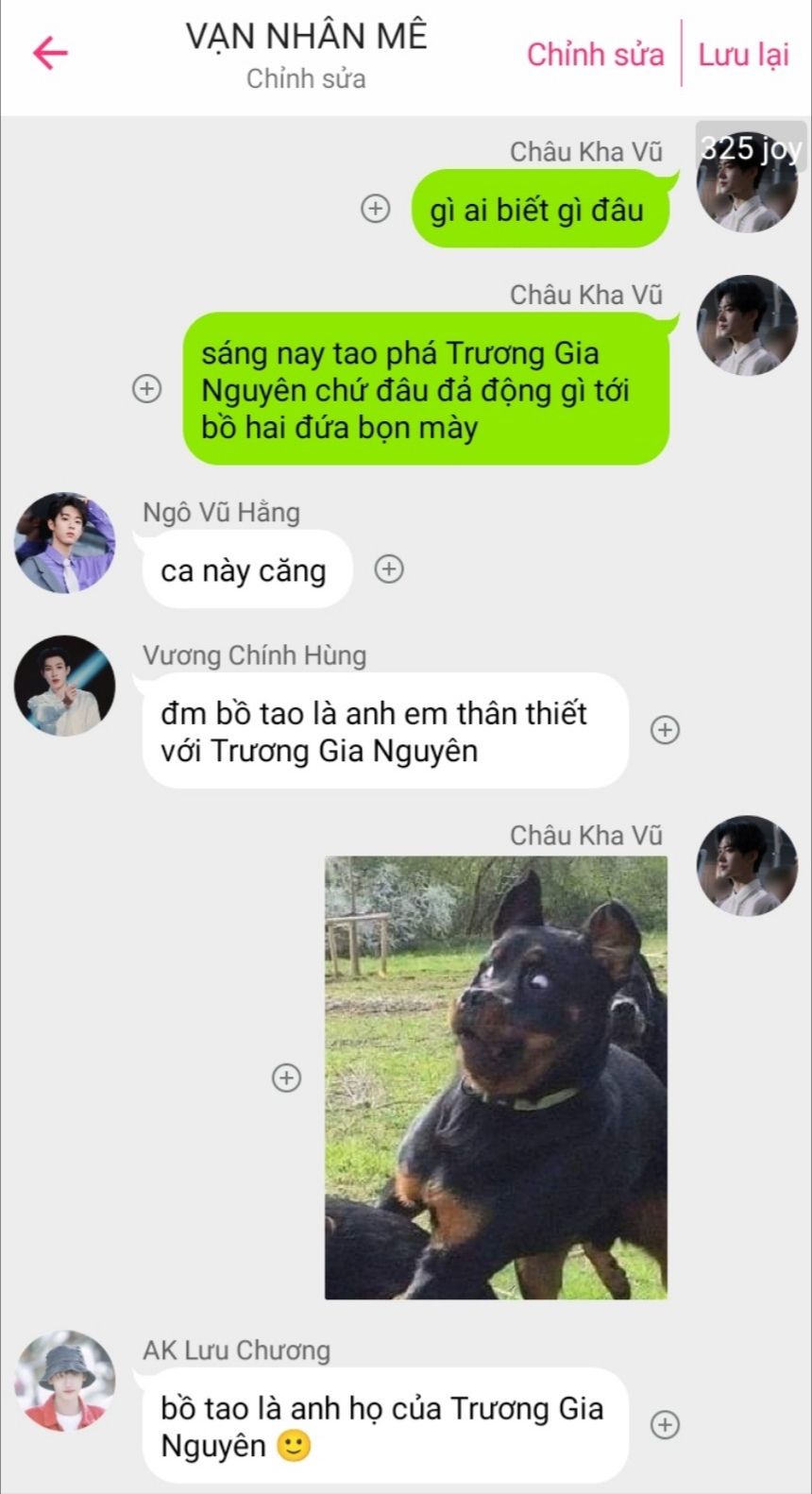This screenshot has width=812, height=1494.
Task: Tap Ngô Vũ Hằng's avatar
Action: (x=64, y=542)
